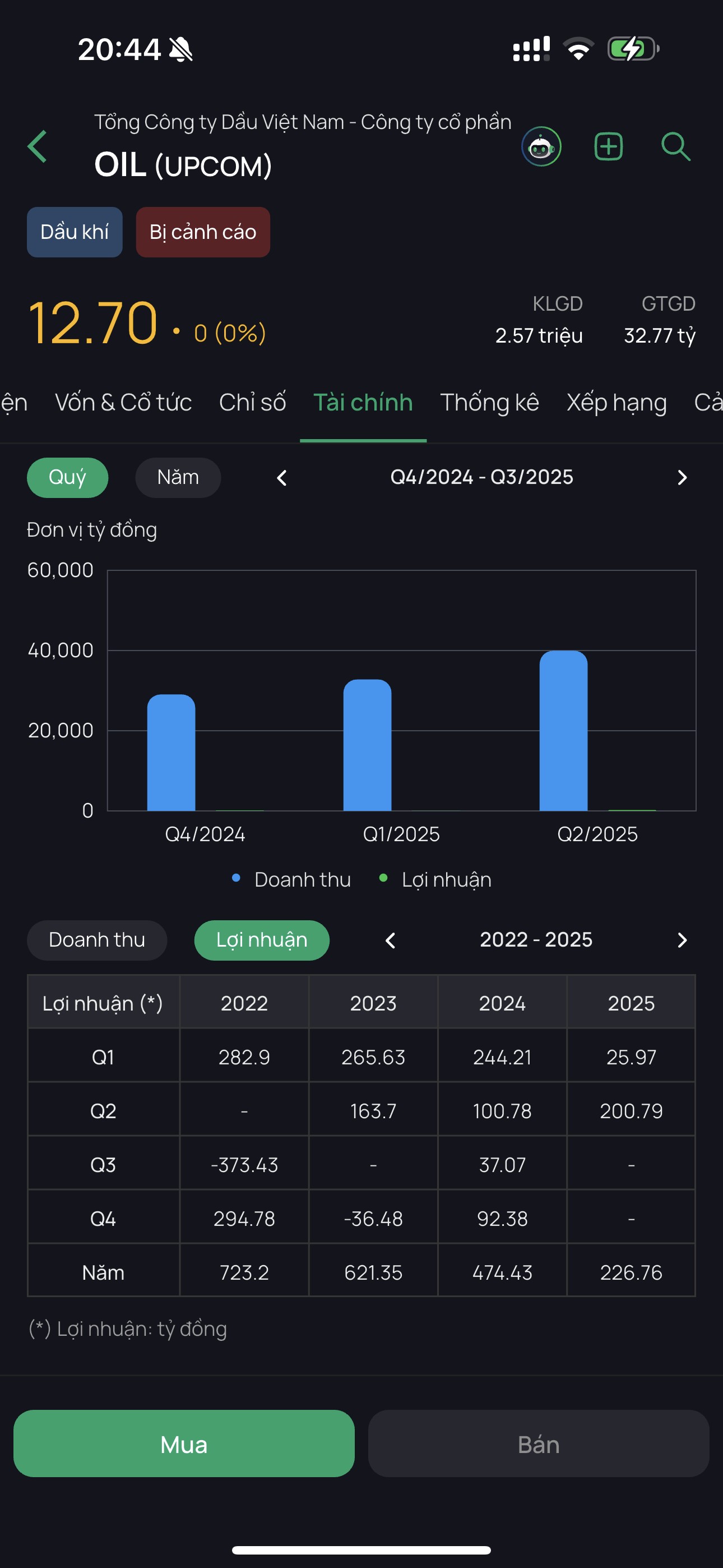Open the stock search magnifier
The height and width of the screenshot is (1568, 723).
(675, 146)
